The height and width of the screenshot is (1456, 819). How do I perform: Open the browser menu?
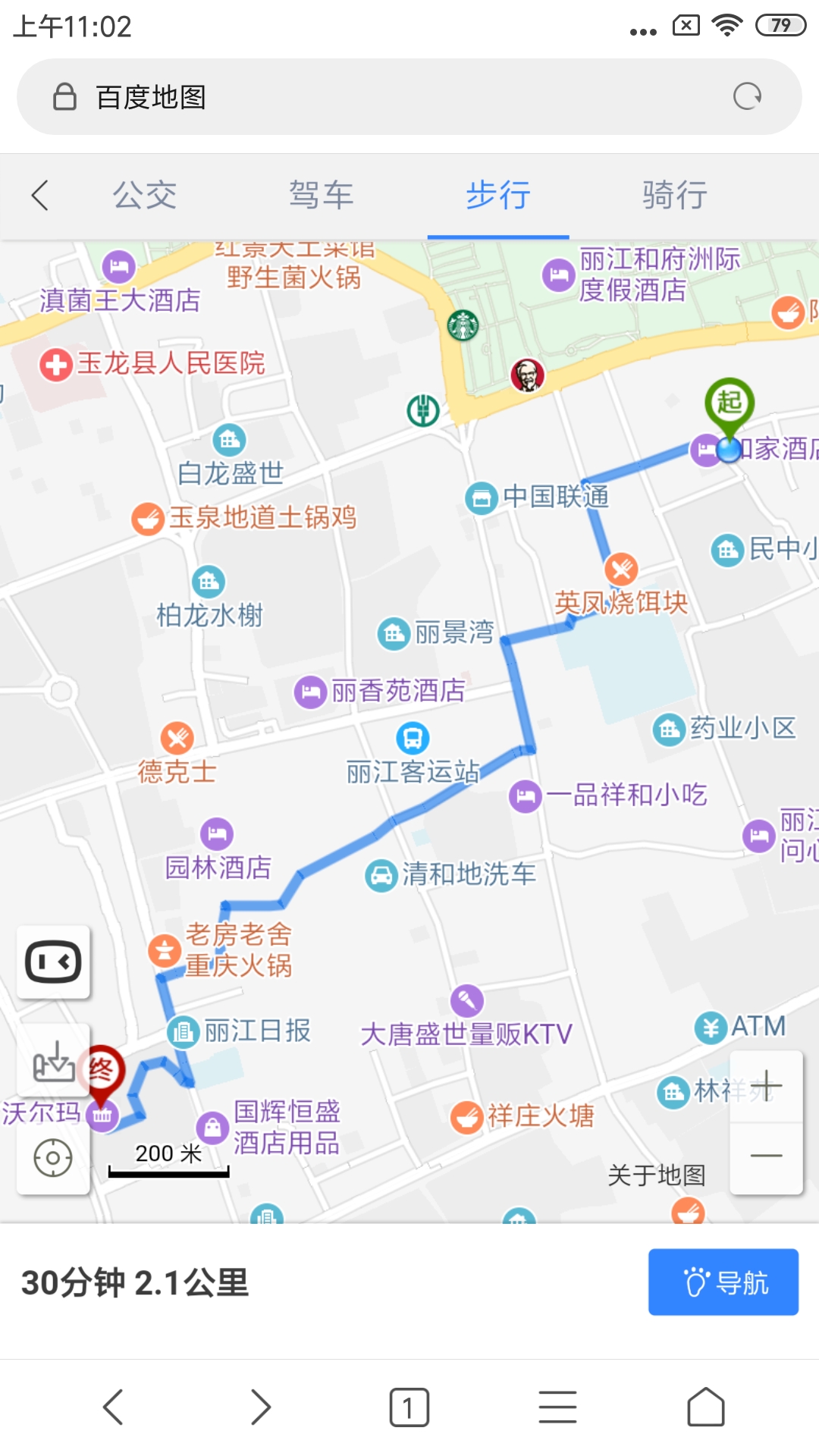(557, 1407)
